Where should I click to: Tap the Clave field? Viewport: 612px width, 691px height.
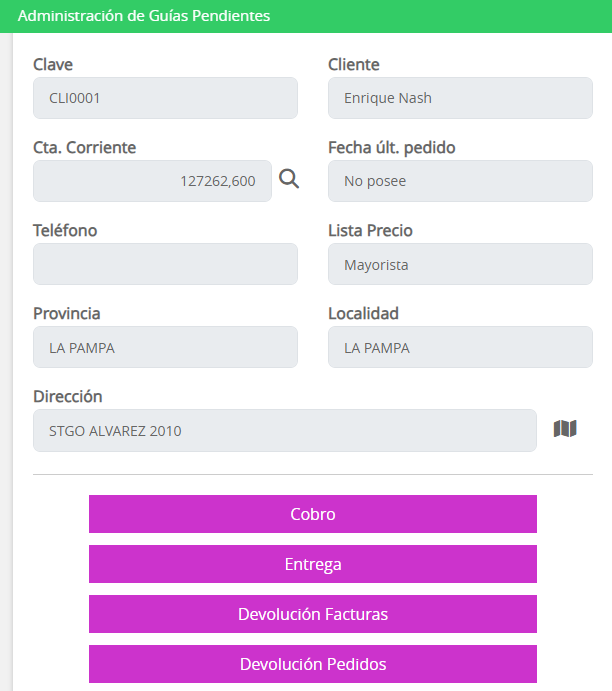(165, 98)
